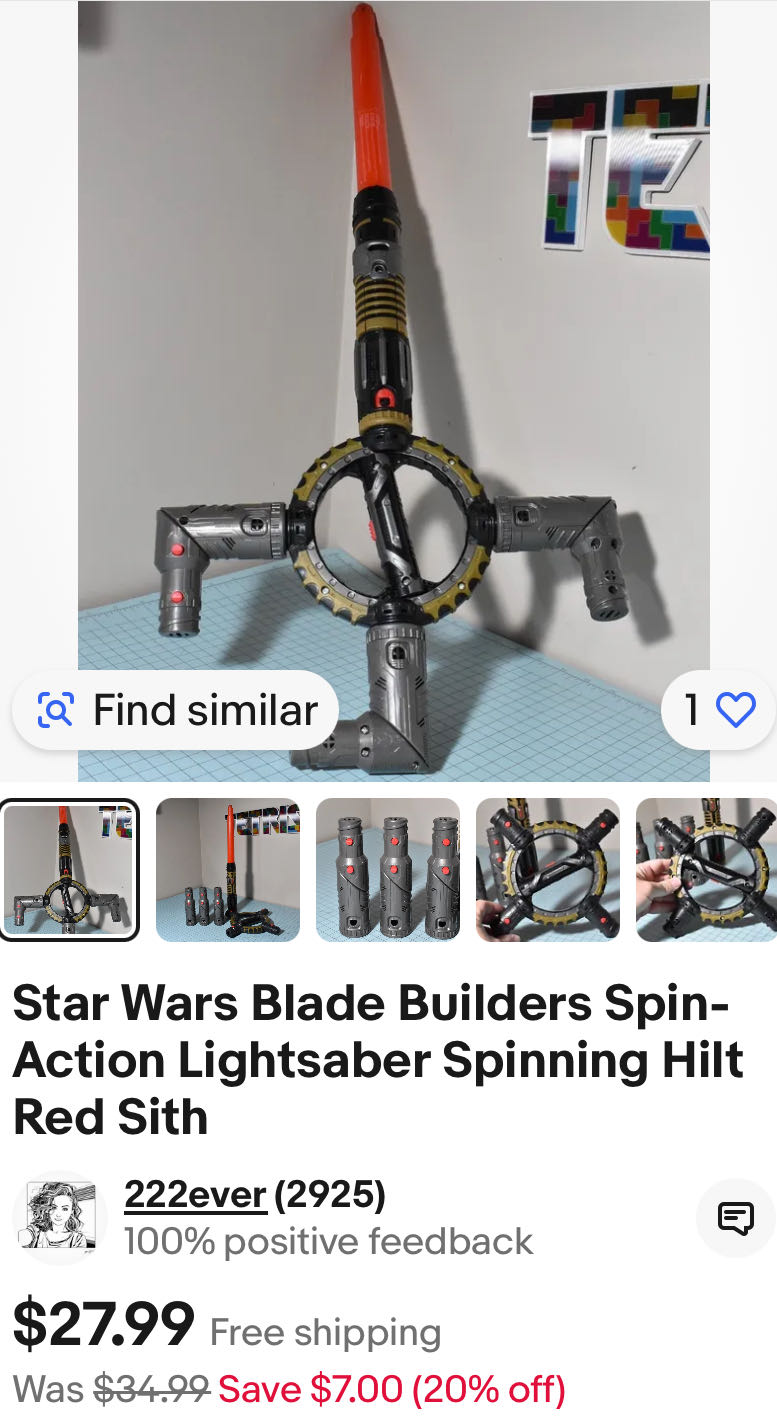Show the fifth thumbnail with hand holding ring
The width and height of the screenshot is (777, 1417).
pyautogui.click(x=706, y=870)
